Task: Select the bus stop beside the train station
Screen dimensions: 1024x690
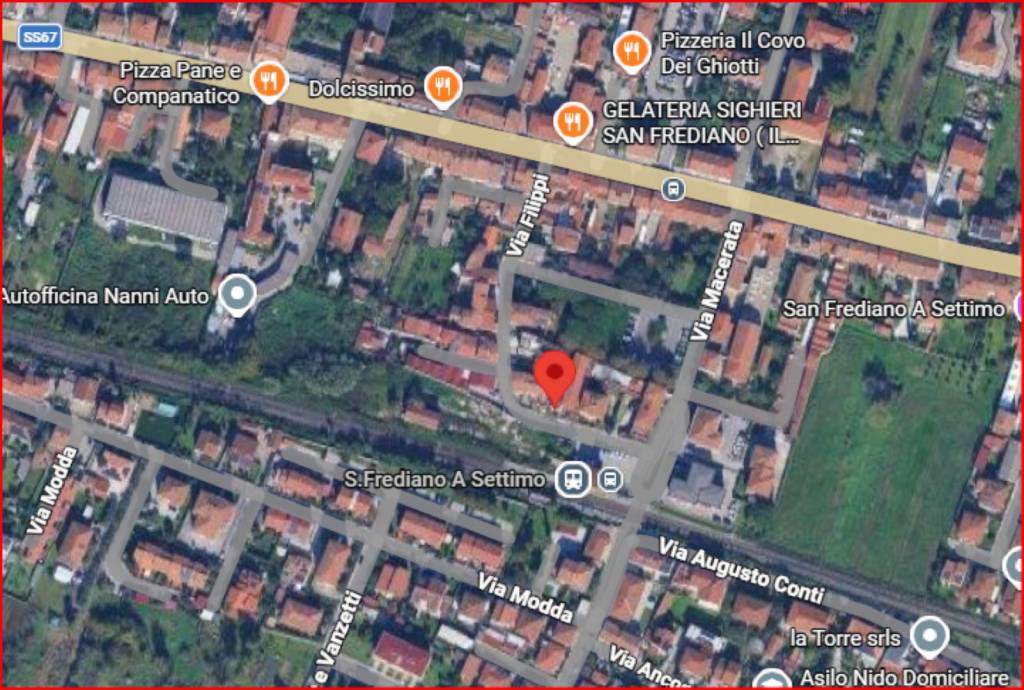Action: [x=609, y=480]
